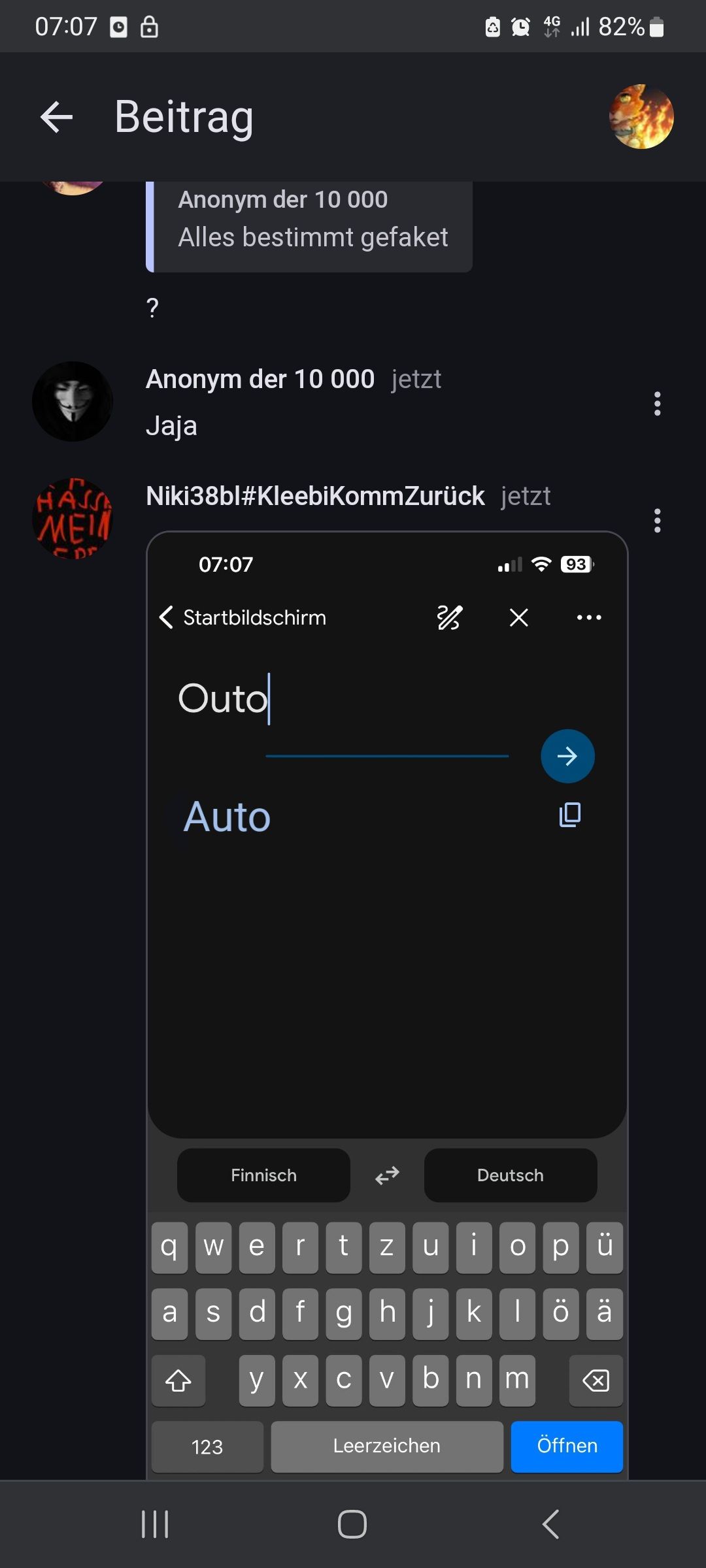Image resolution: width=706 pixels, height=1568 pixels.
Task: Open Niki38bl#KleebiKommZurück's profile by the username
Action: (x=315, y=496)
